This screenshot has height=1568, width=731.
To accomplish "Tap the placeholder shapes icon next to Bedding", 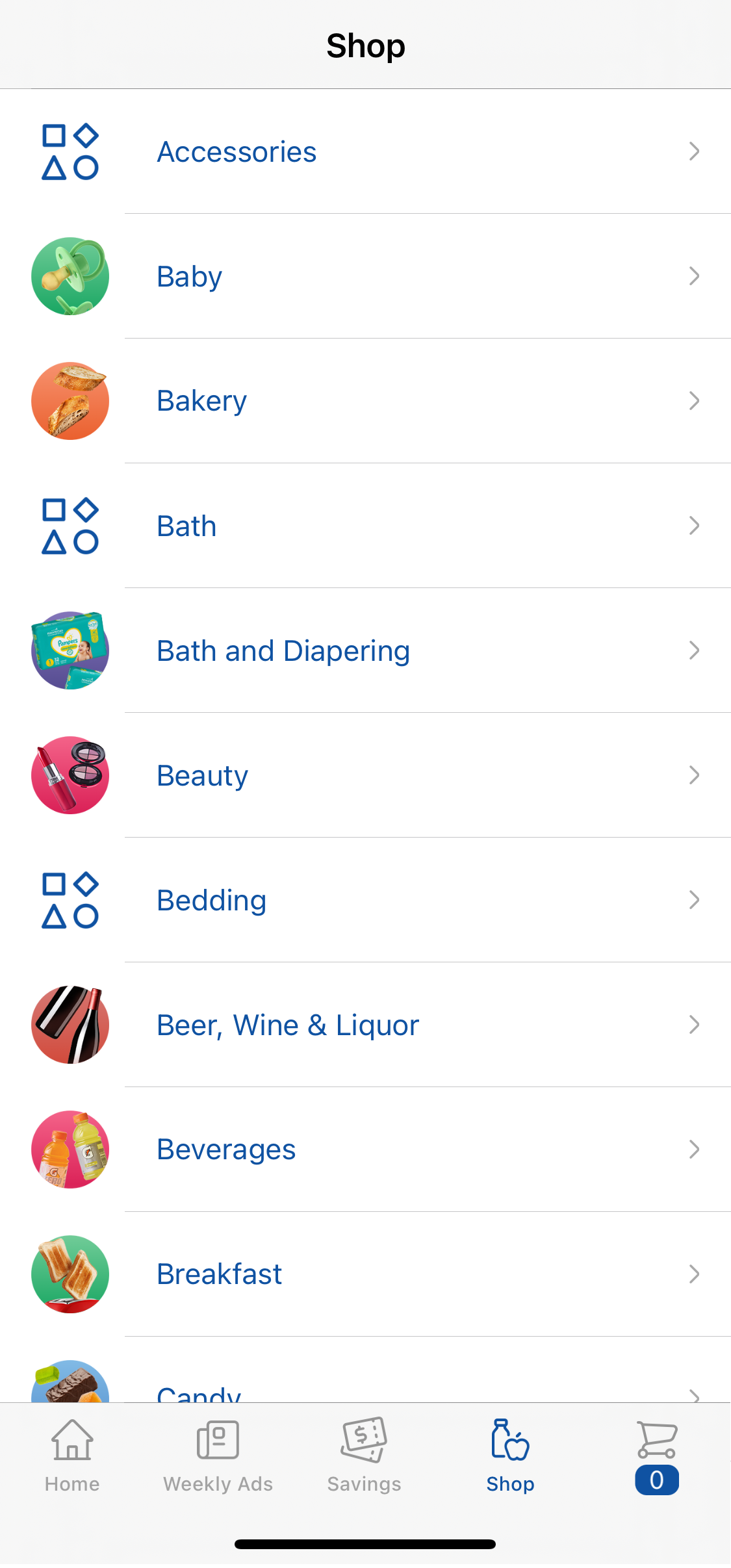I will [70, 899].
